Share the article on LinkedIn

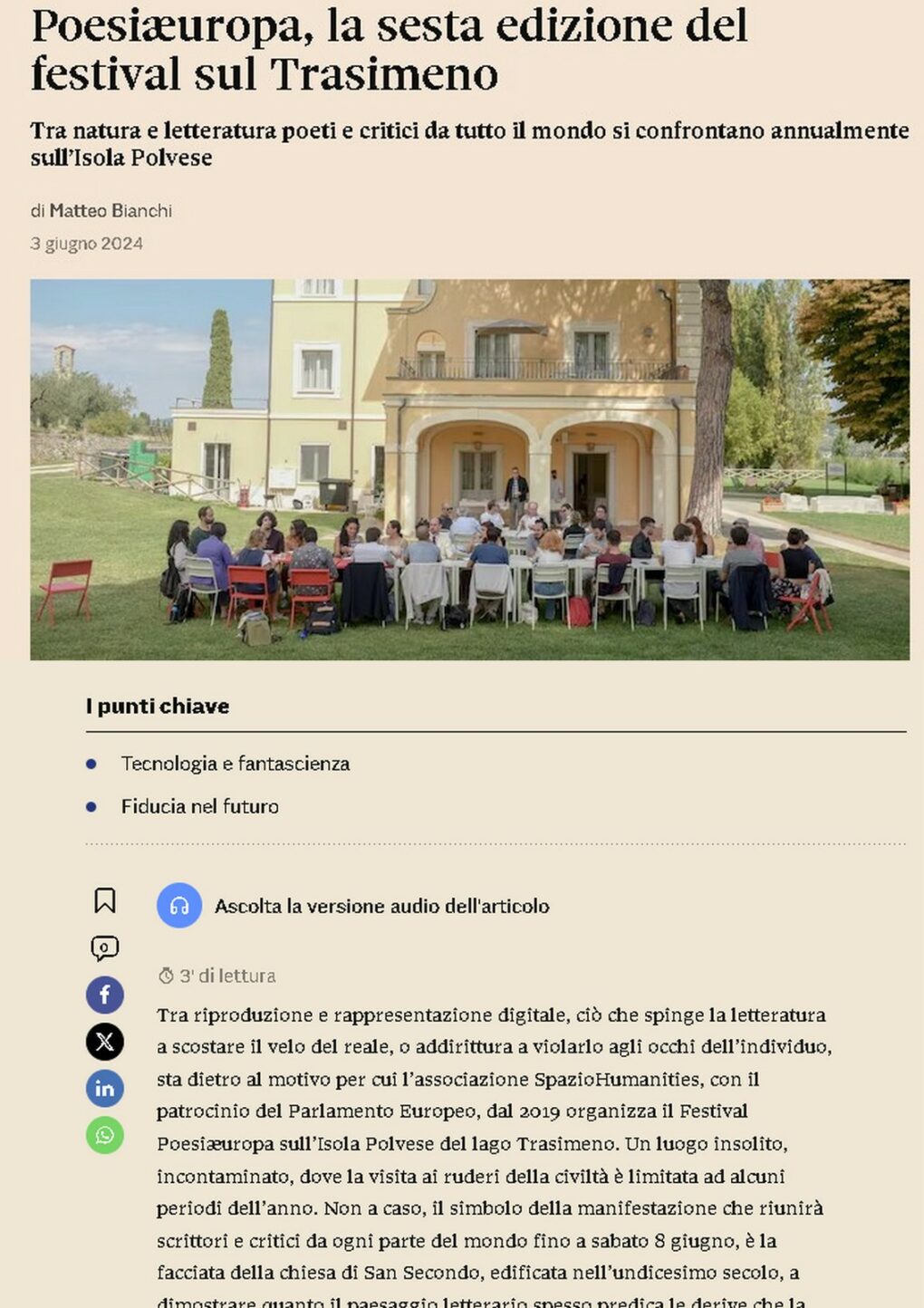(105, 1088)
